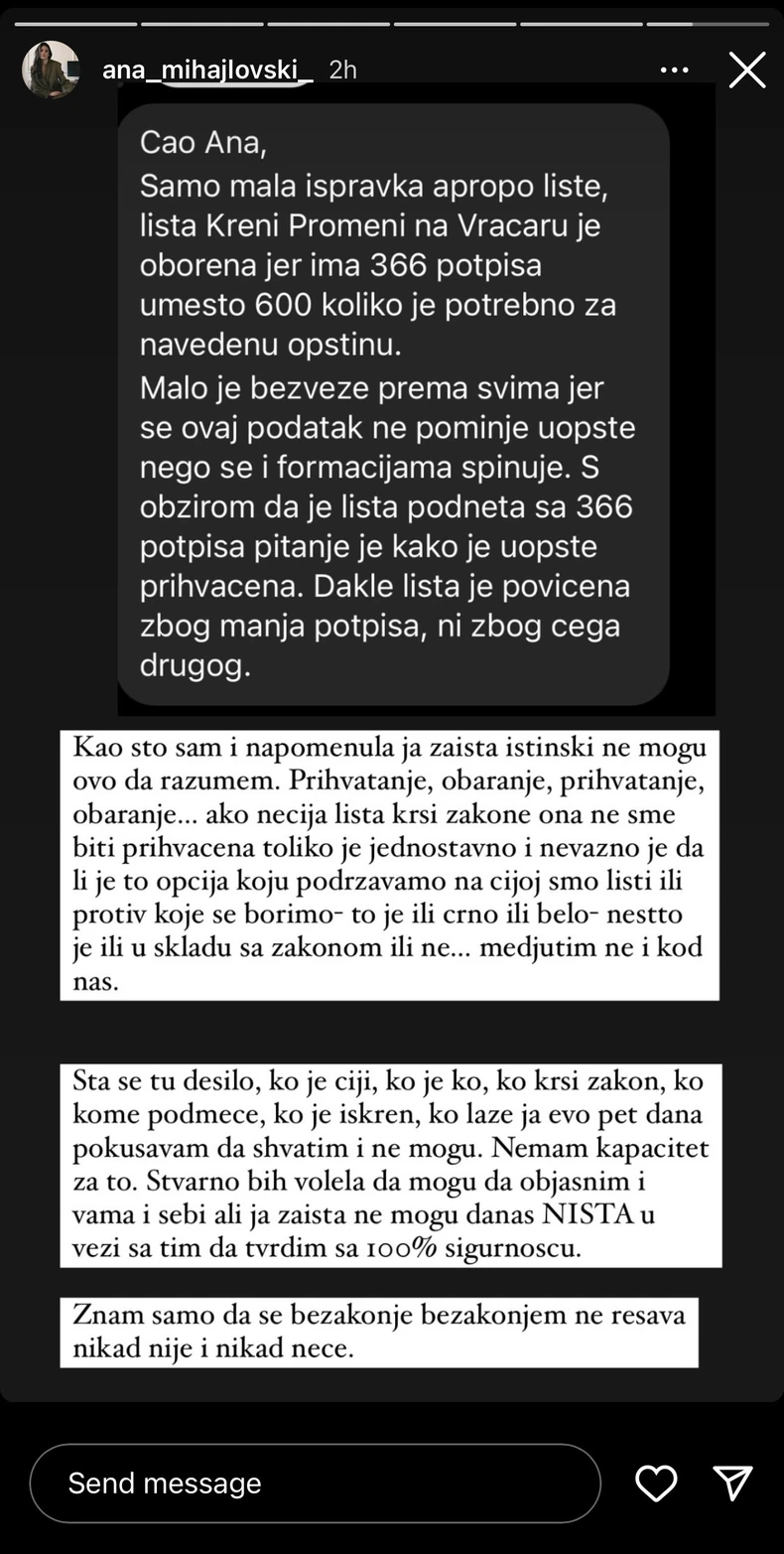Viewport: 784px width, 1554px height.
Task: Exit the story with the X
Action: 747,70
